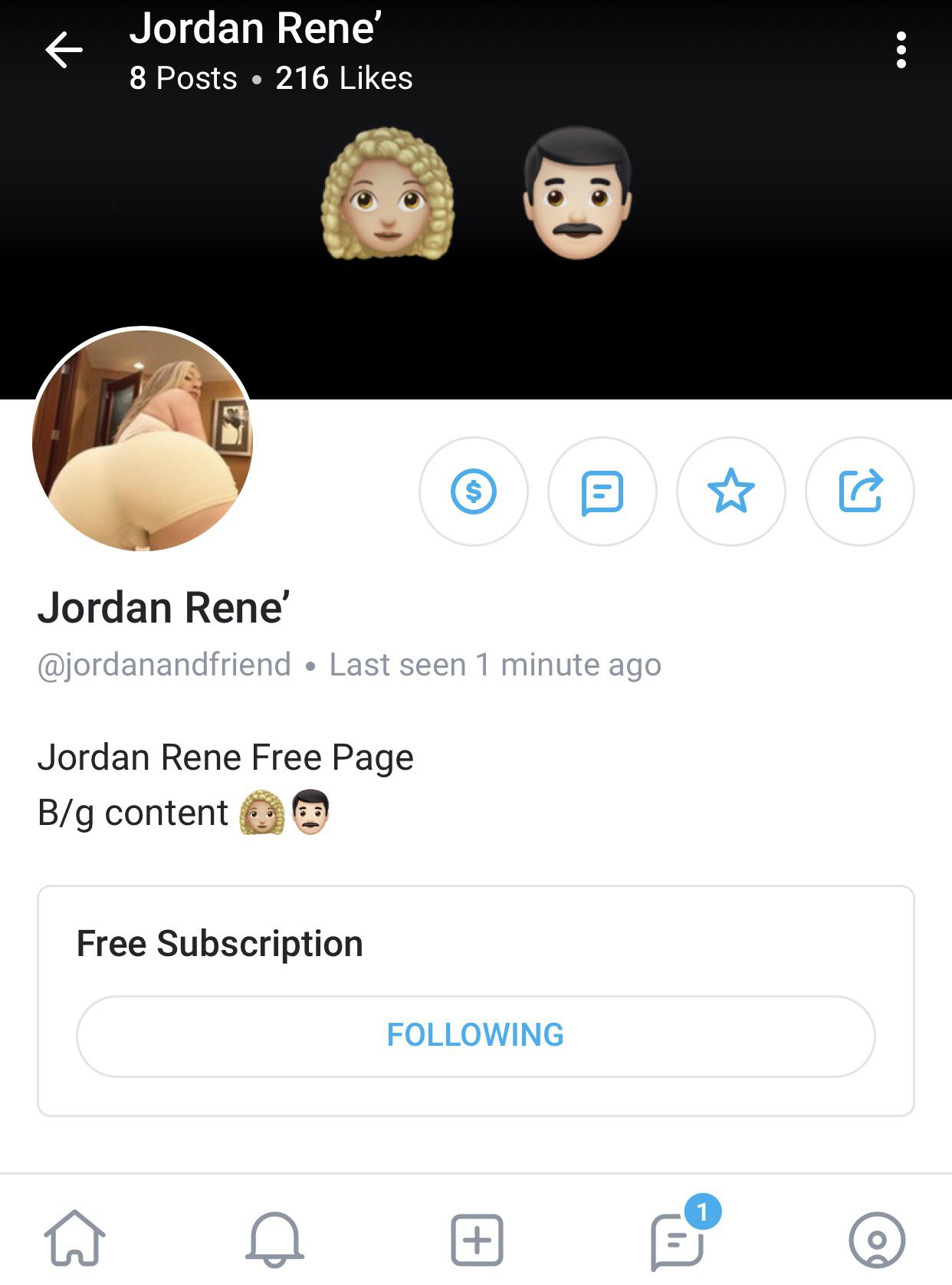952x1285 pixels.
Task: Toggle off following for this page
Action: [476, 1036]
